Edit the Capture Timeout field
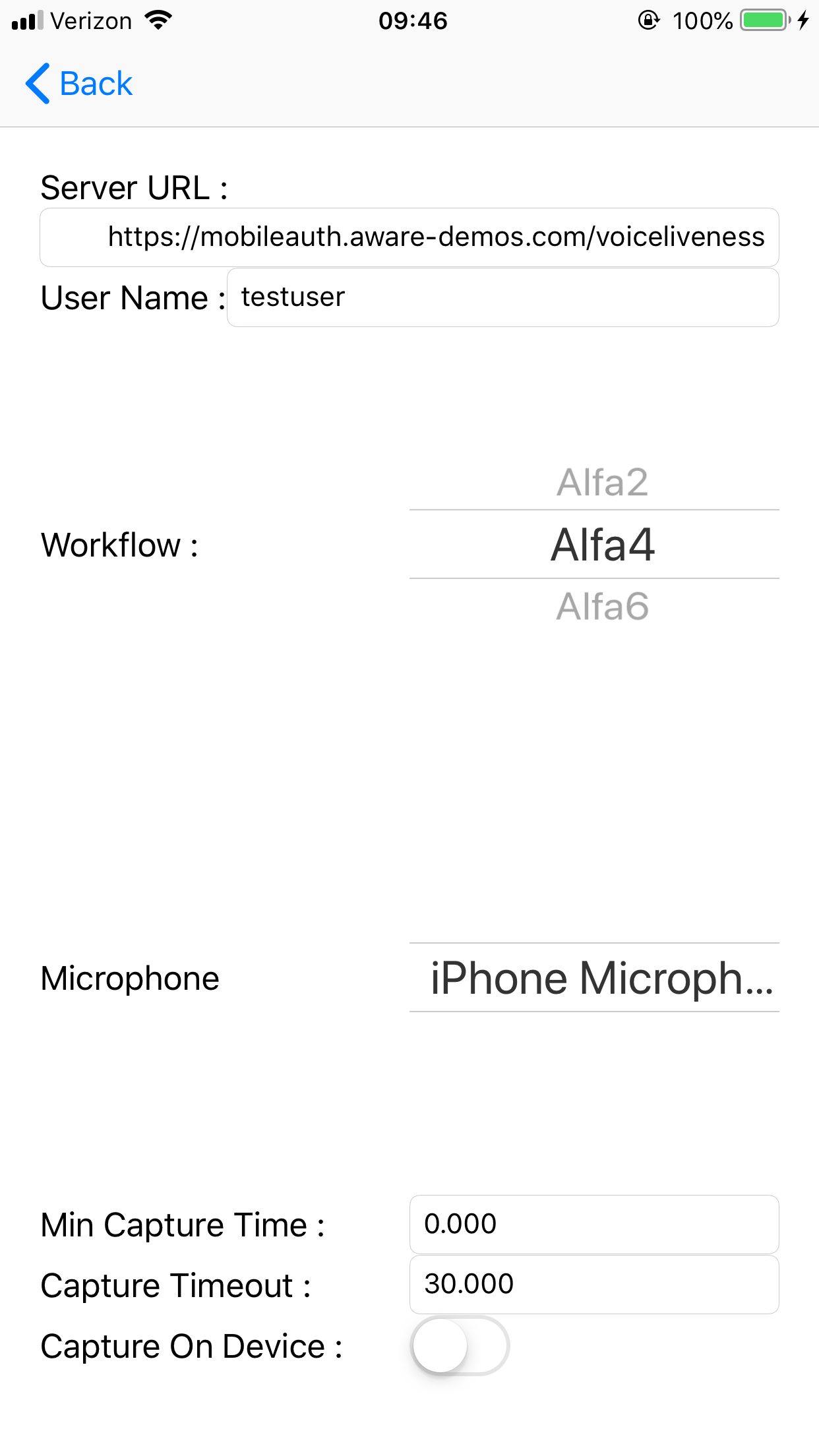The width and height of the screenshot is (819, 1456). click(594, 1285)
